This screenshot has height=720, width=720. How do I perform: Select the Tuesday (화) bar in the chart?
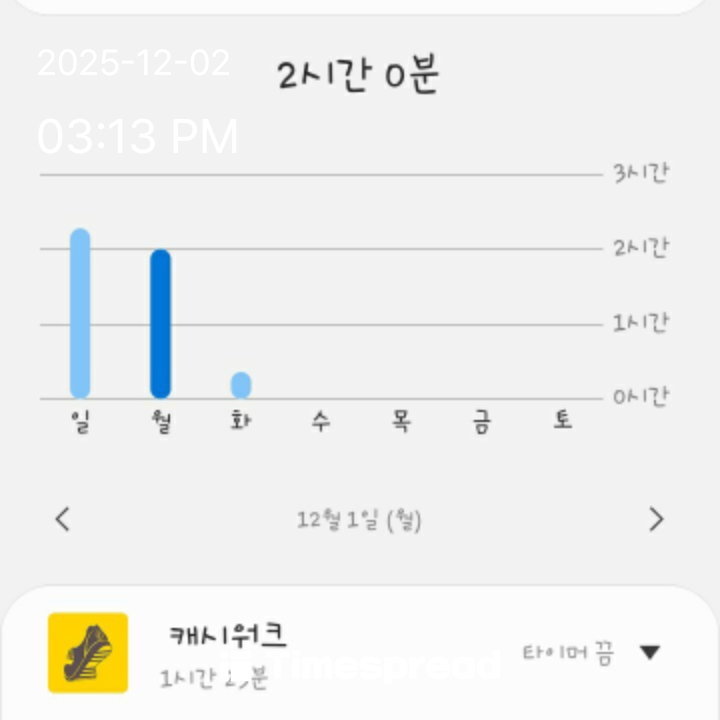click(241, 385)
